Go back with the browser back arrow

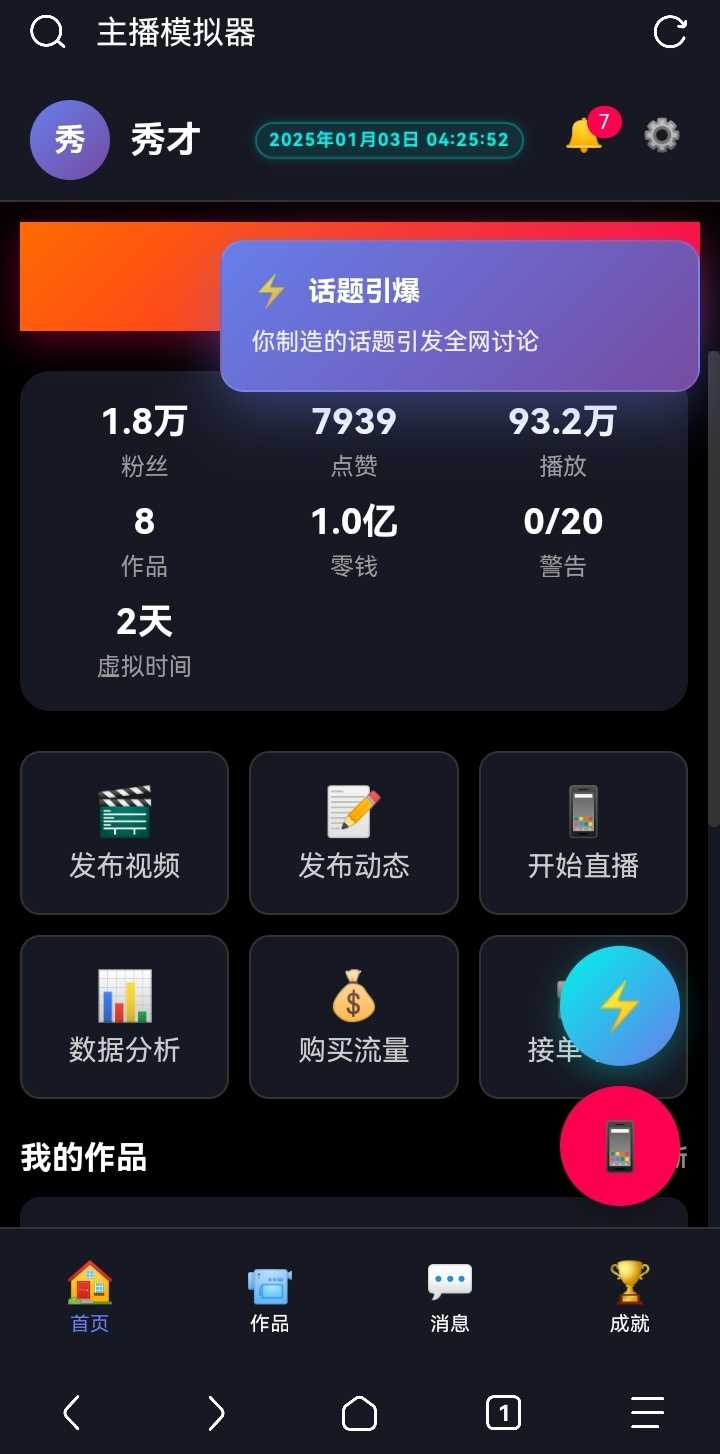[72, 1413]
